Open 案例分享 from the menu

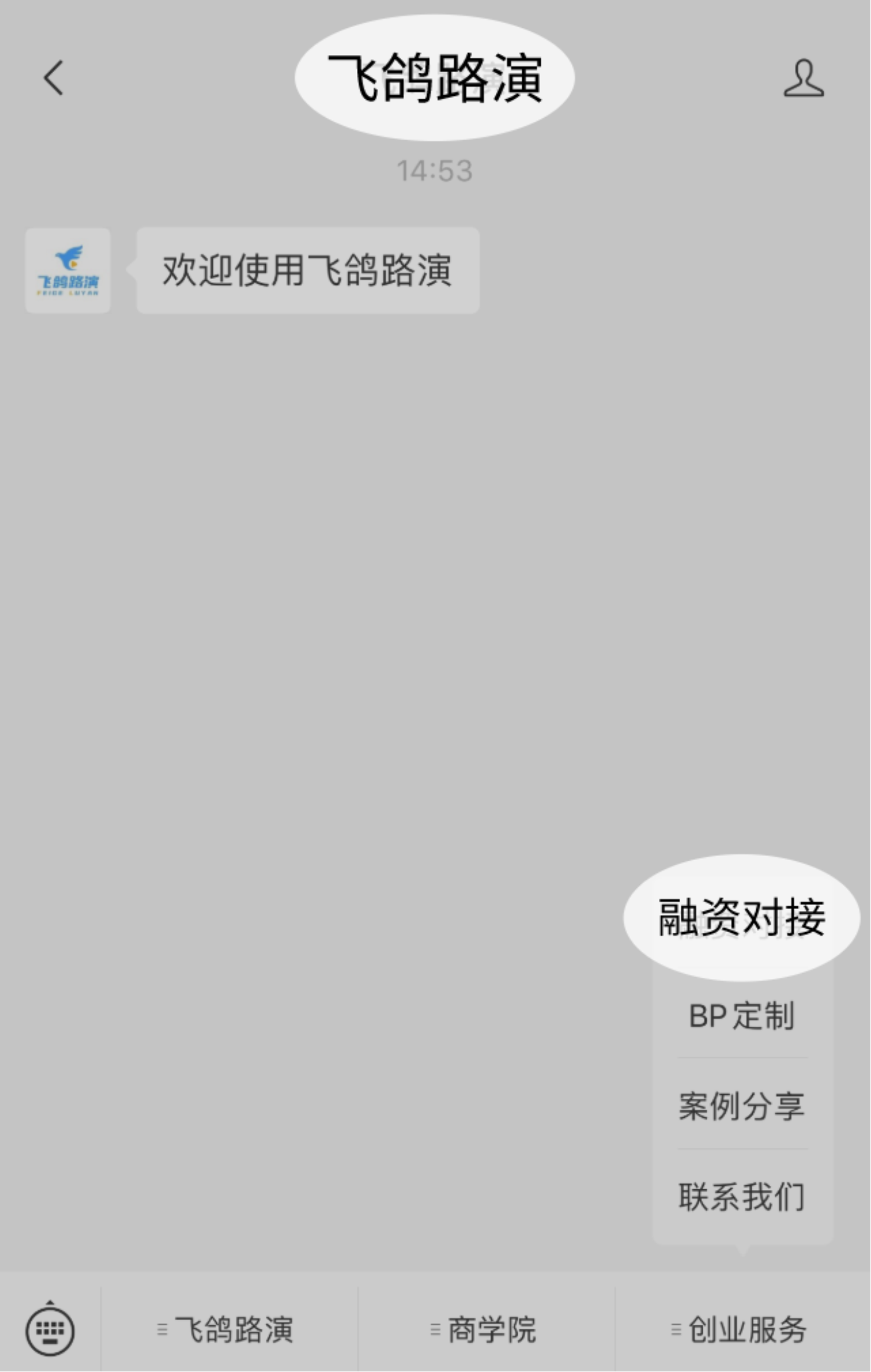click(742, 1106)
